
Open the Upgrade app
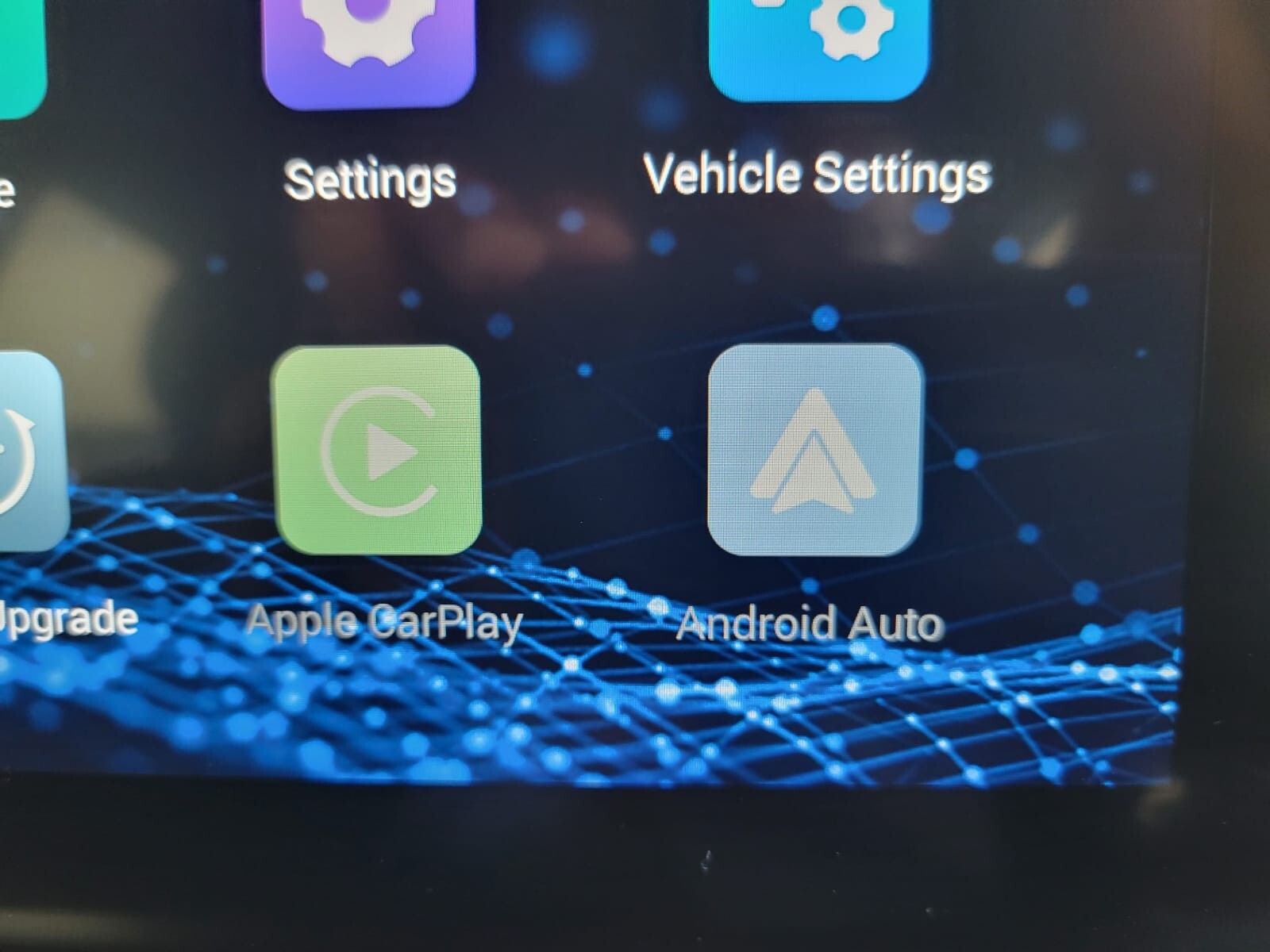(x=28, y=452)
